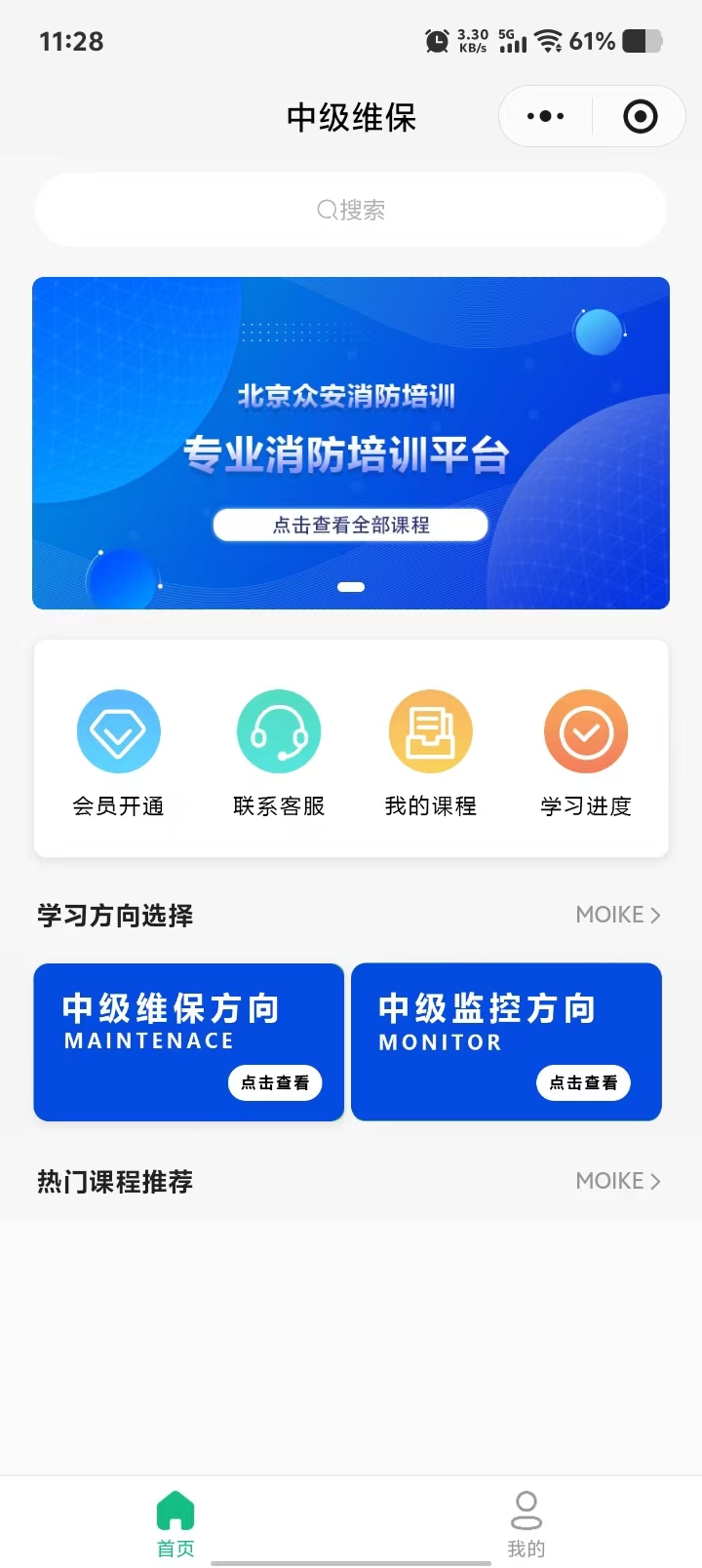The image size is (702, 1568).
Task: Contact support via 联系客服
Action: (x=279, y=752)
